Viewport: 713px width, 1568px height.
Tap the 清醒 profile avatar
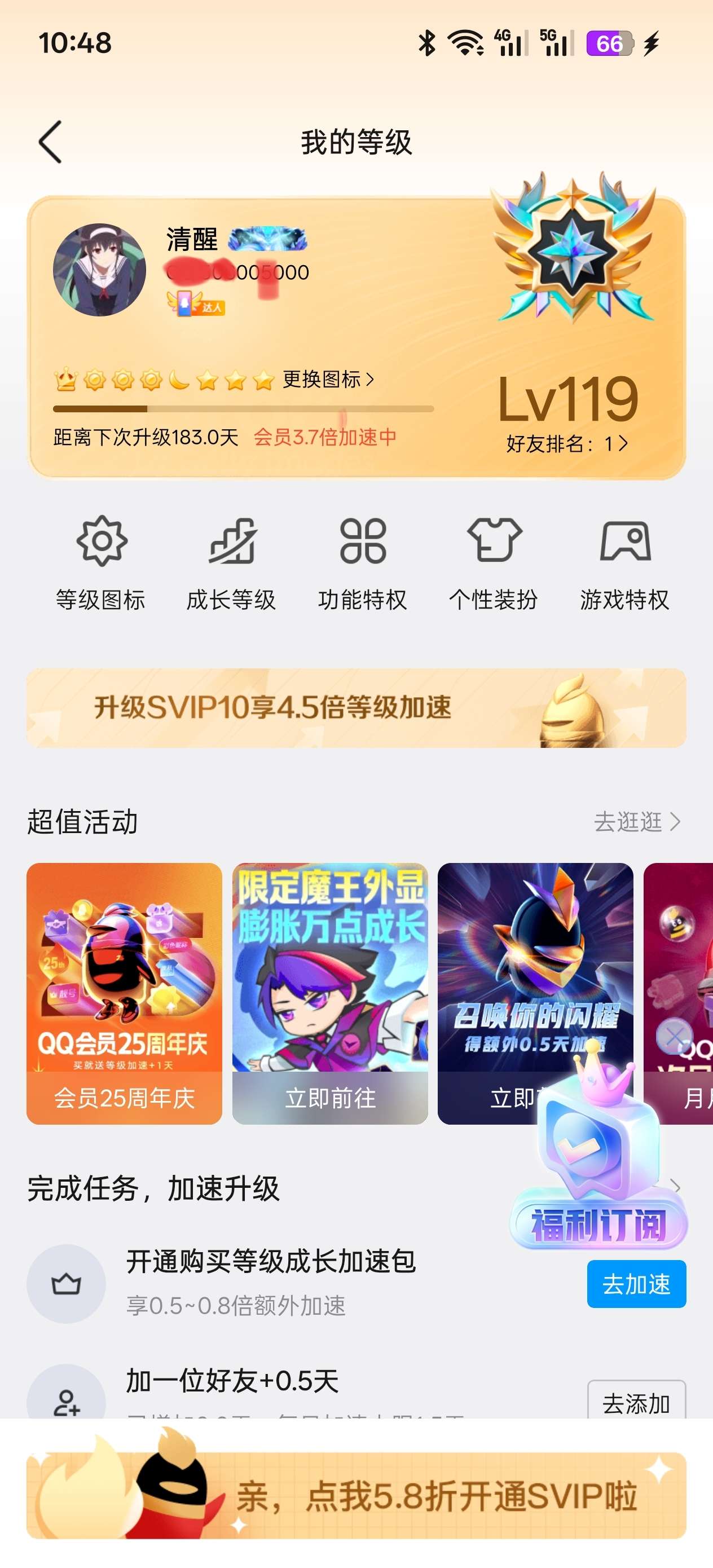[99, 270]
